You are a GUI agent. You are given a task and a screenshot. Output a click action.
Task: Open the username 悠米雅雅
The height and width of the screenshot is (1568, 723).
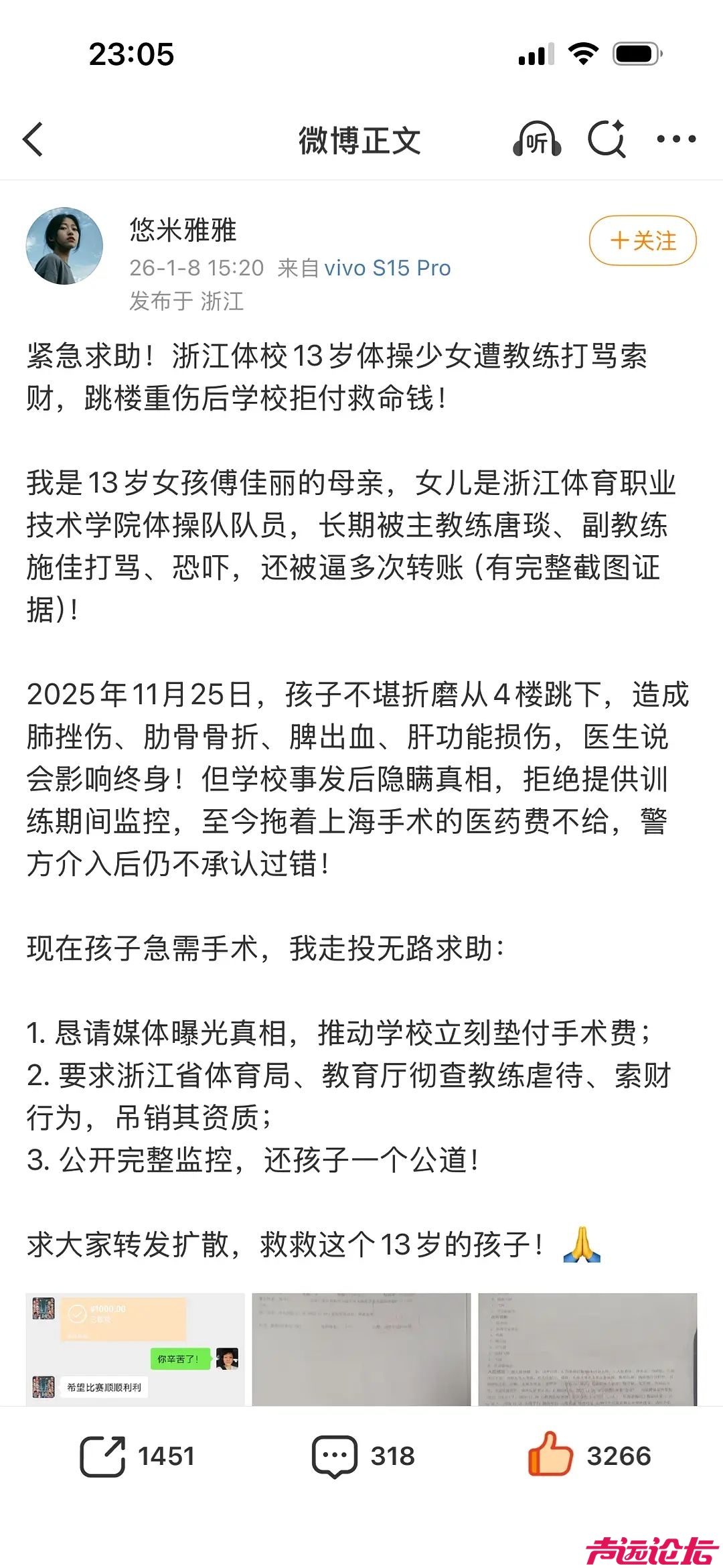pos(183,230)
